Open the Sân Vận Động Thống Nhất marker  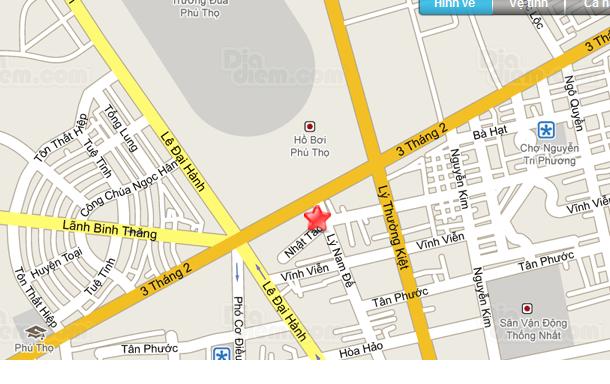[527, 309]
